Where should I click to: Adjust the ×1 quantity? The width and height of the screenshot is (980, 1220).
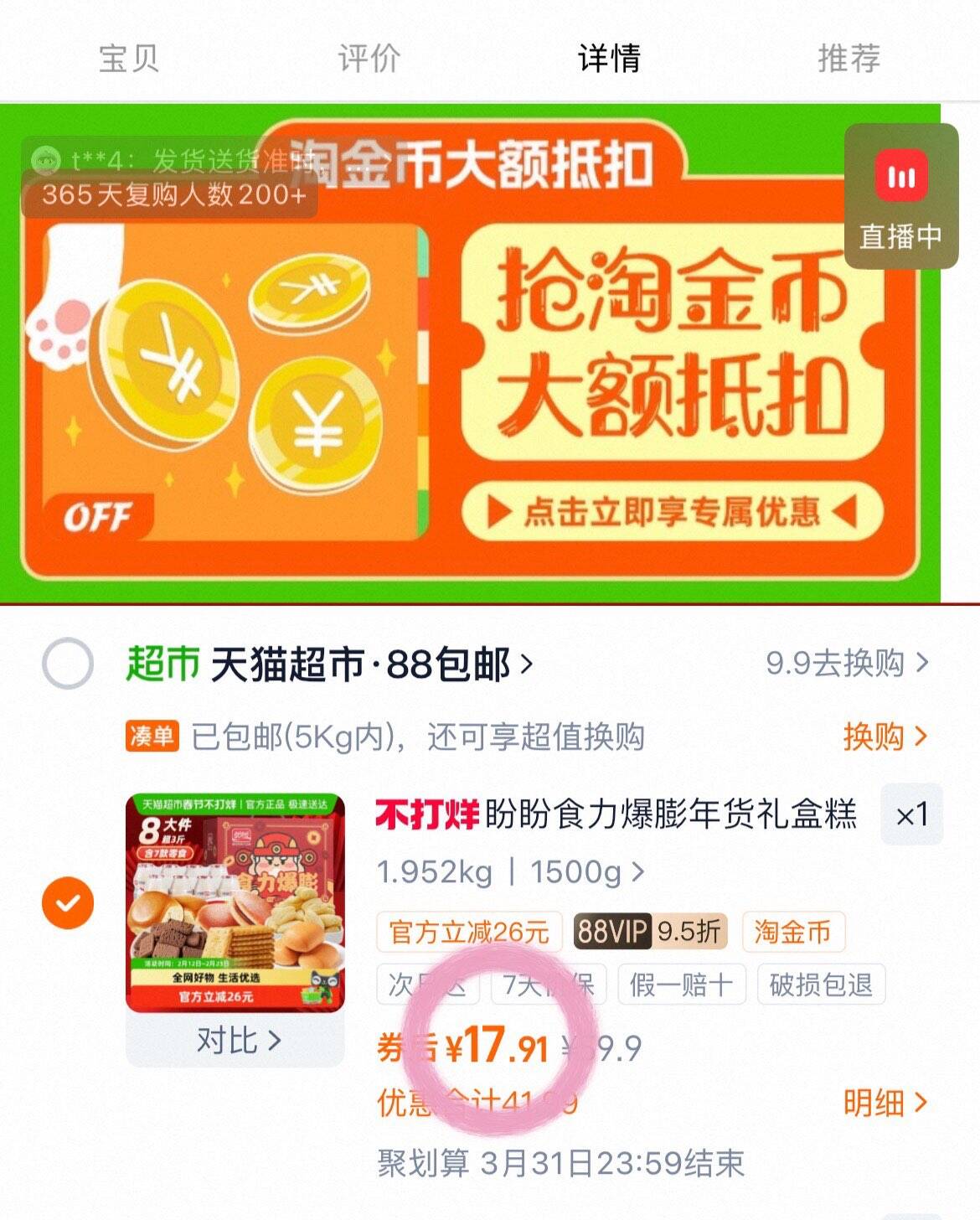pos(911,814)
